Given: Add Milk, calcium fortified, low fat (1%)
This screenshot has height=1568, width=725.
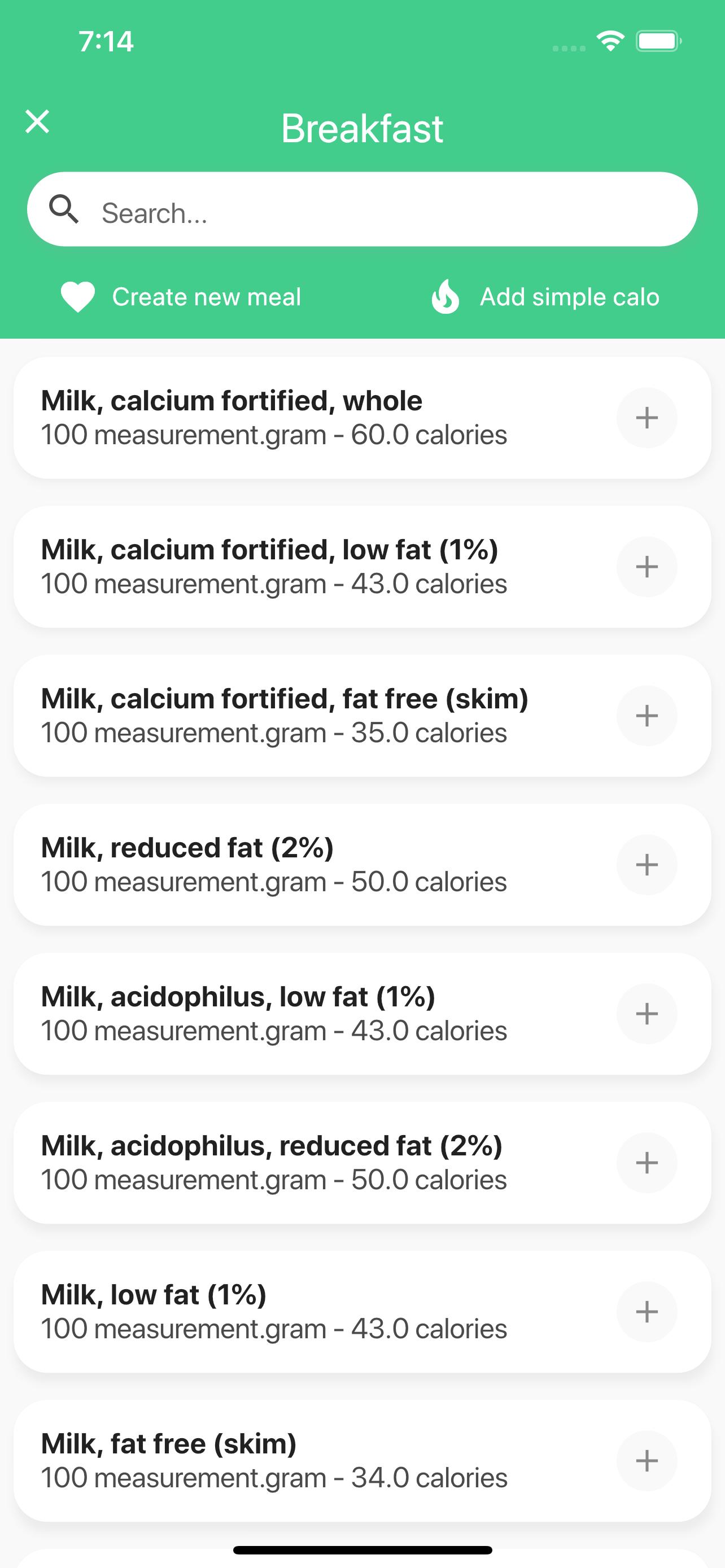Looking at the screenshot, I should point(647,567).
